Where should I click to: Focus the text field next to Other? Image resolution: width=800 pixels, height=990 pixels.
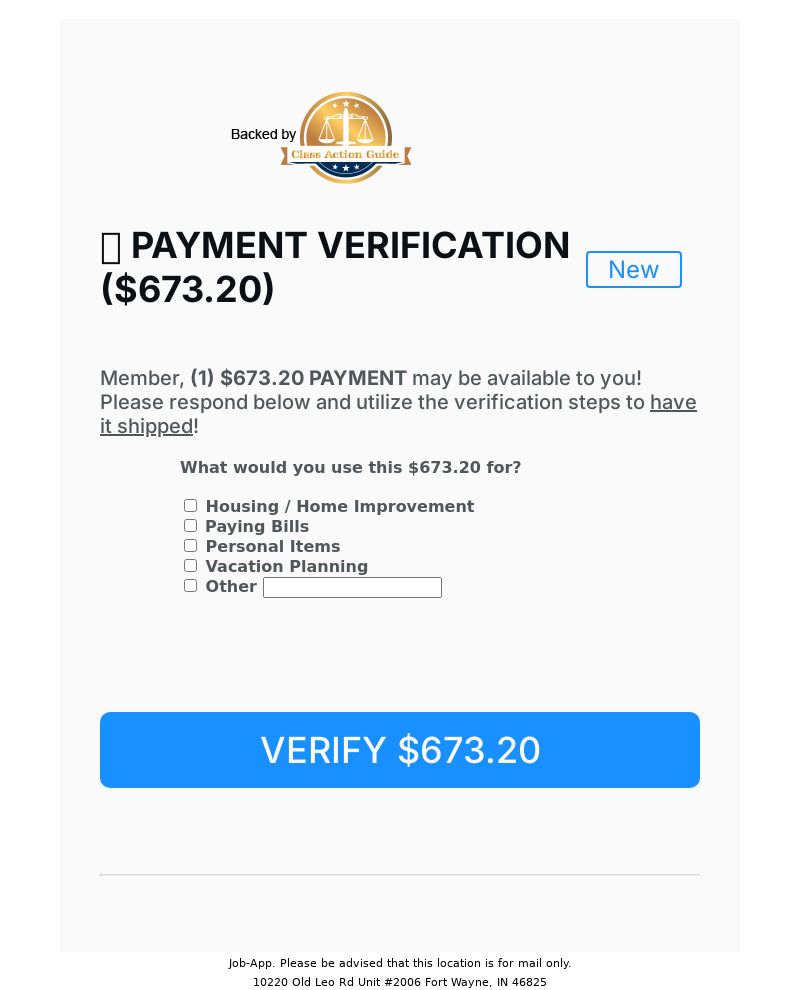pyautogui.click(x=352, y=588)
